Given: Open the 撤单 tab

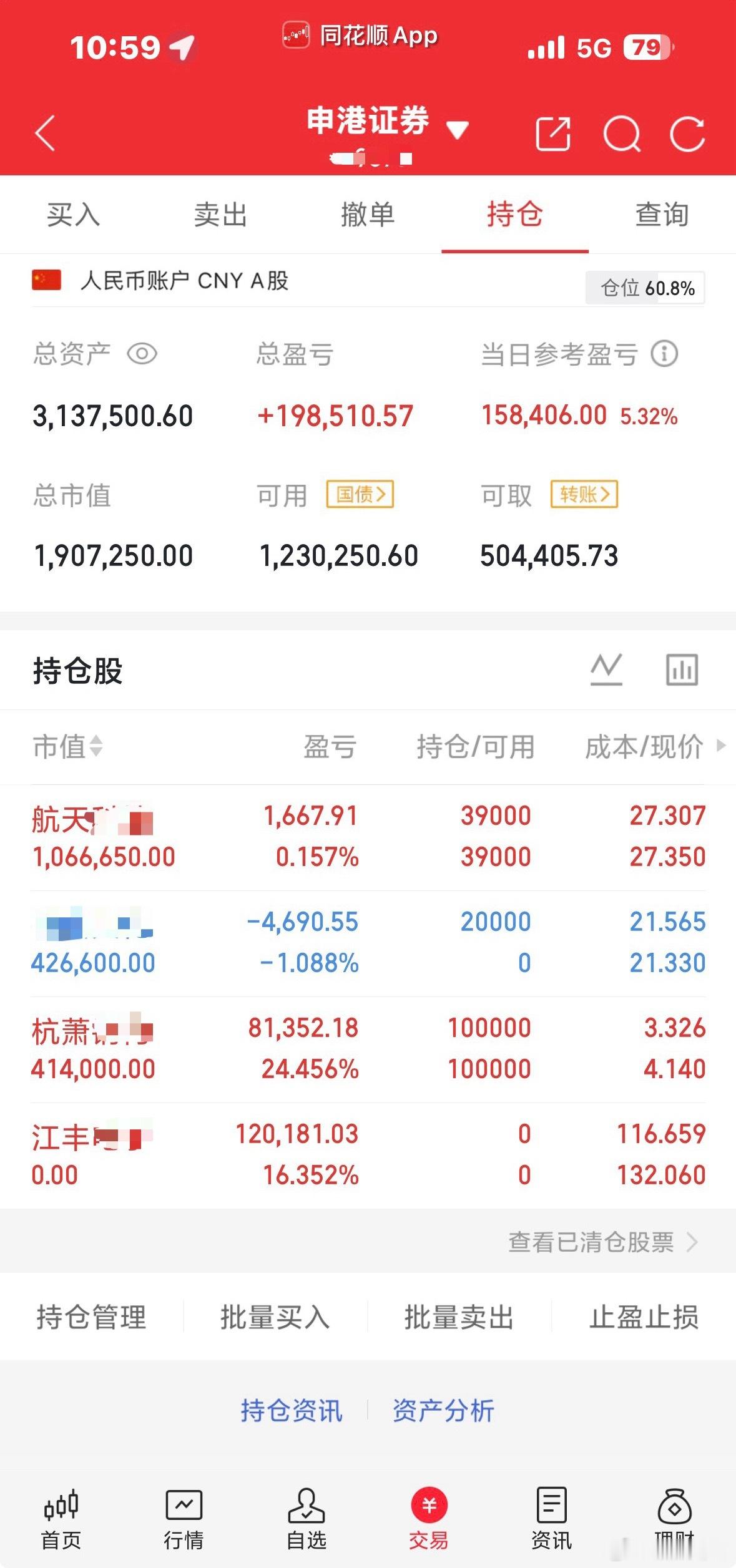Looking at the screenshot, I should (368, 215).
